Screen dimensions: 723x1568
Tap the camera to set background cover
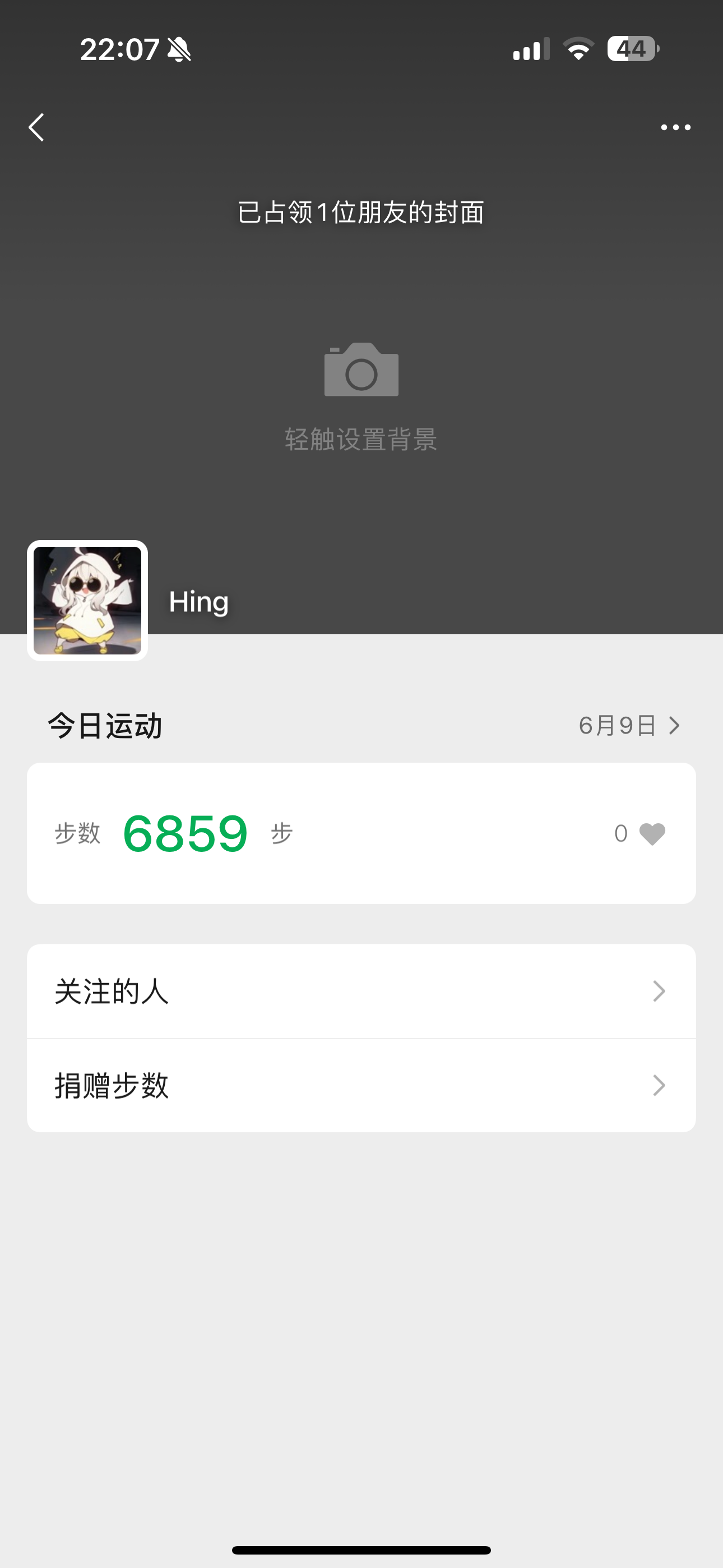point(361,370)
